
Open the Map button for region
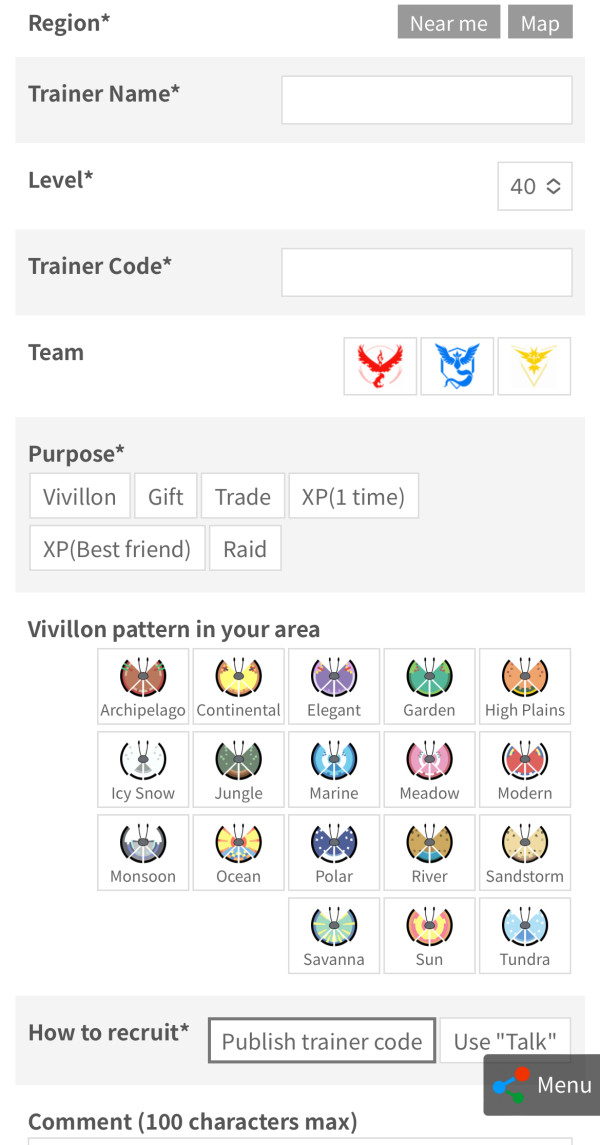click(540, 22)
